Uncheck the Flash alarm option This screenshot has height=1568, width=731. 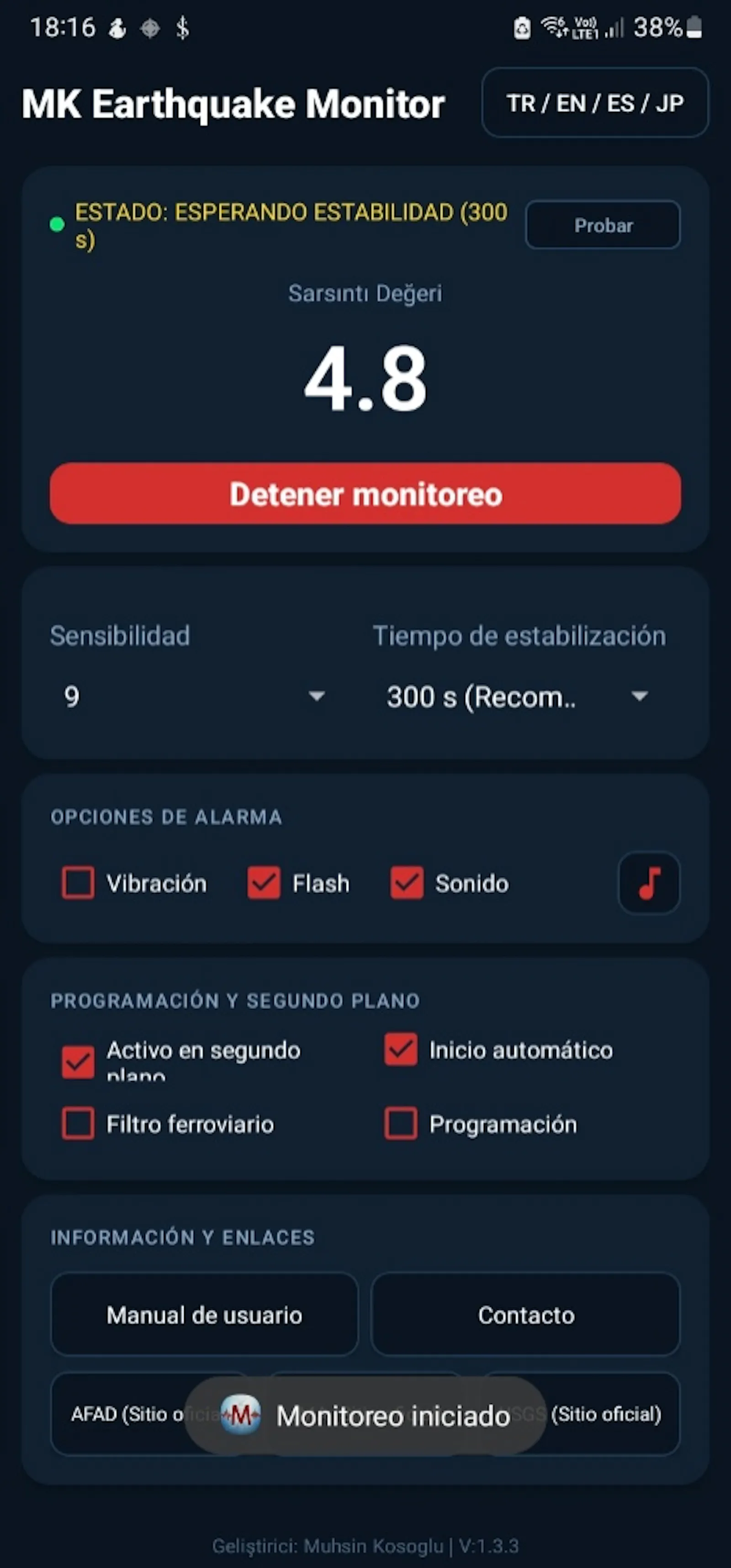click(x=264, y=882)
